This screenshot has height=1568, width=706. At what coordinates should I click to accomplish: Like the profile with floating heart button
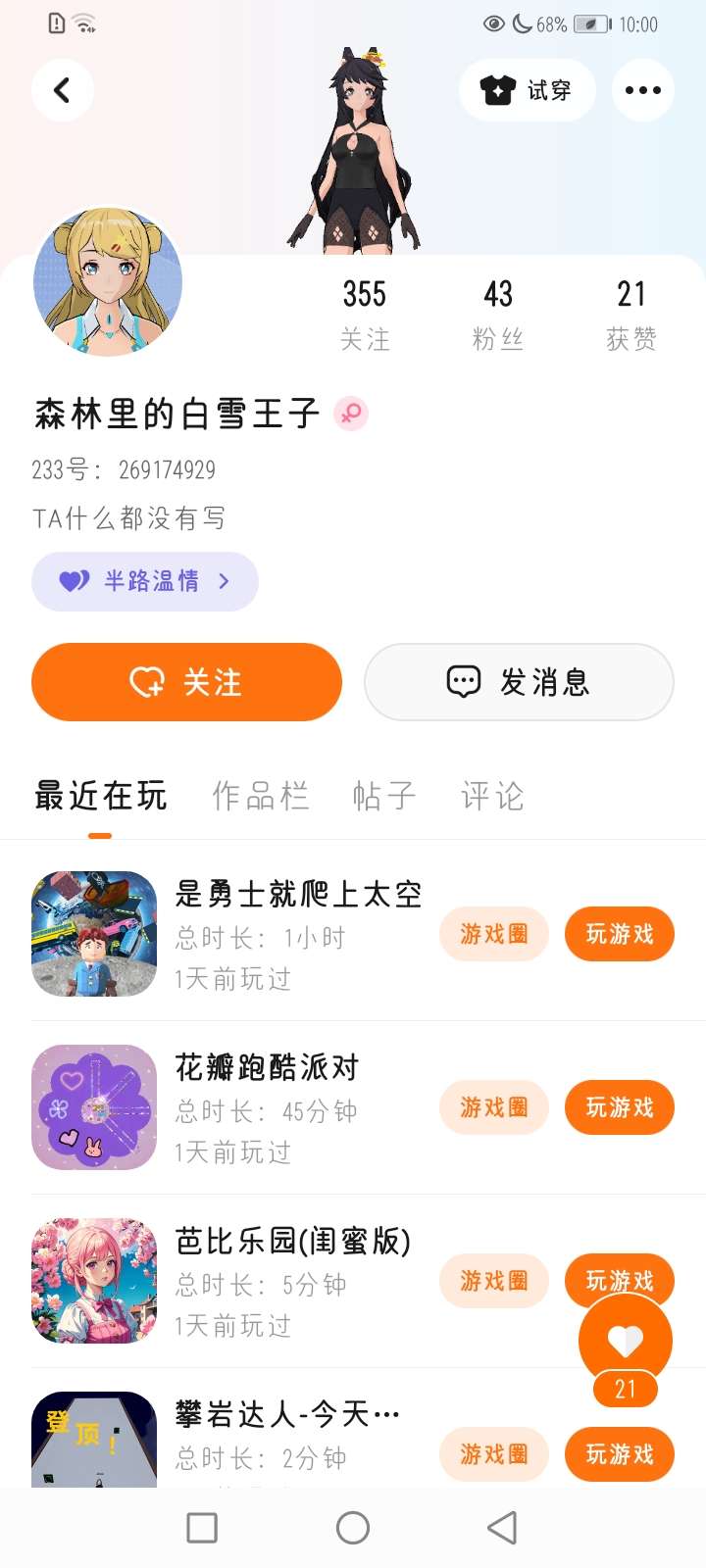tap(626, 1340)
